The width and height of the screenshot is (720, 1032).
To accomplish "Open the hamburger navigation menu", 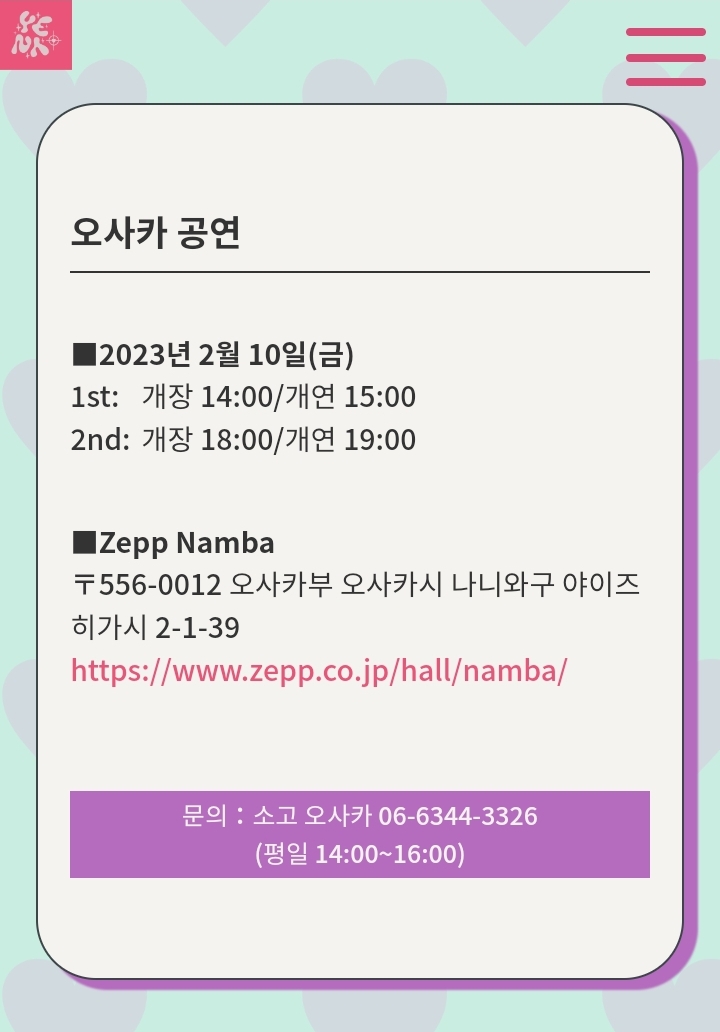I will pyautogui.click(x=664, y=57).
